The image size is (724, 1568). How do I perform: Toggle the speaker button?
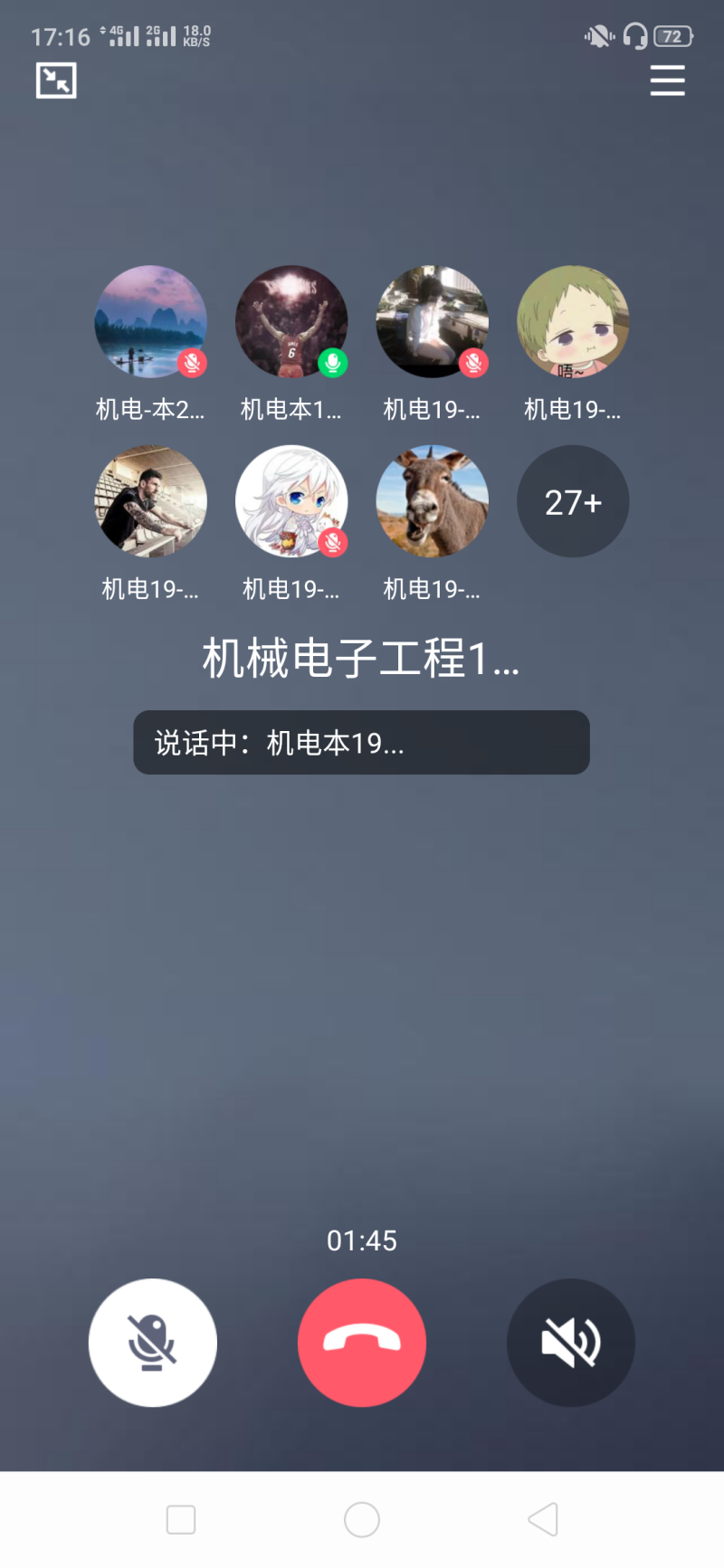point(571,1342)
